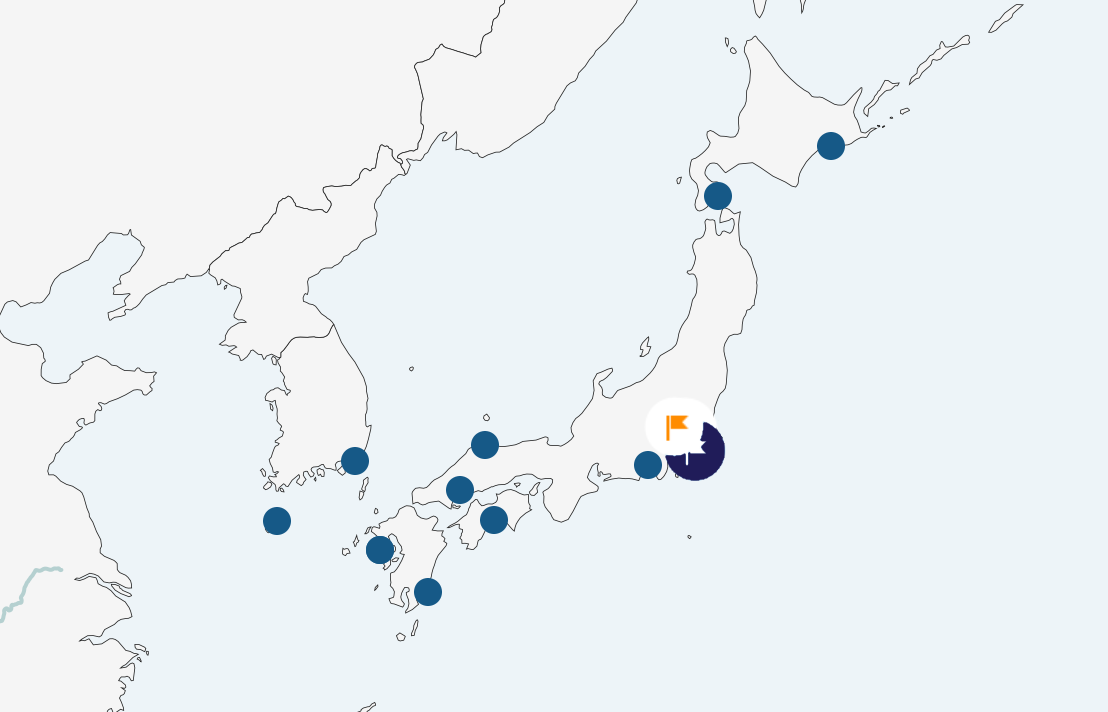Tap the marker in western Honshu near Hiroshima

click(x=460, y=490)
